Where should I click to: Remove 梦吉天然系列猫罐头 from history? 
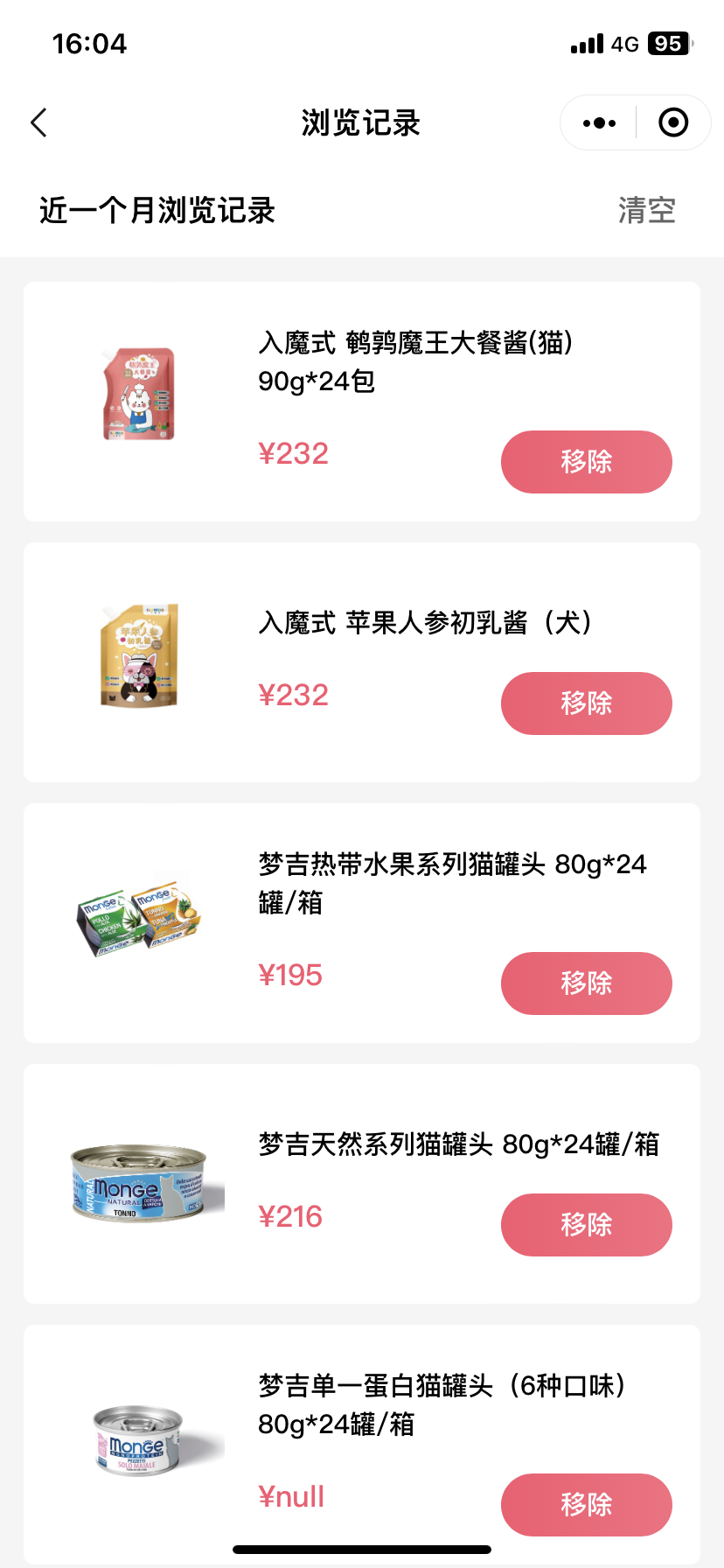click(x=586, y=1225)
